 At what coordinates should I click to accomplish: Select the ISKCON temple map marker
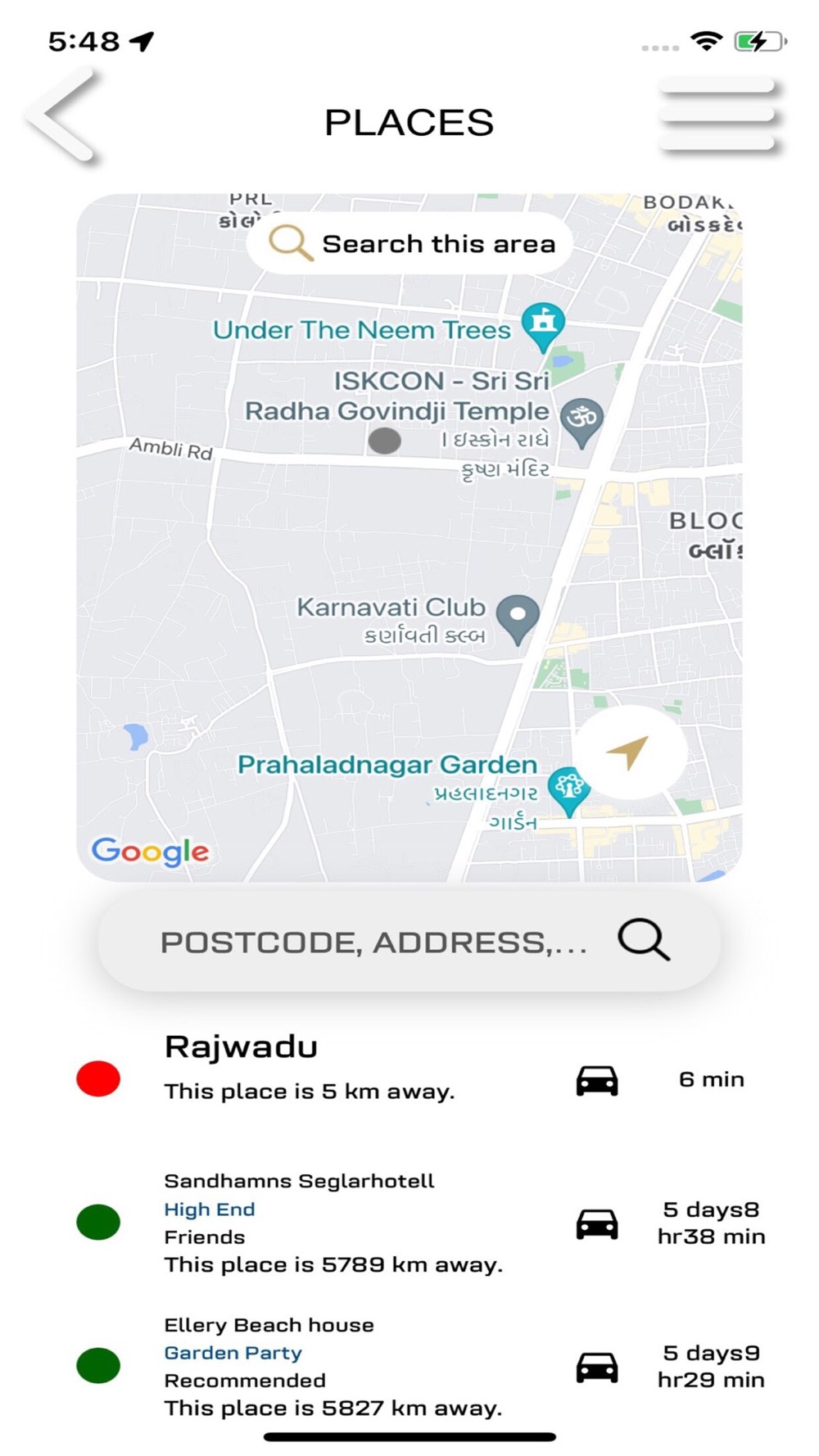(x=581, y=423)
